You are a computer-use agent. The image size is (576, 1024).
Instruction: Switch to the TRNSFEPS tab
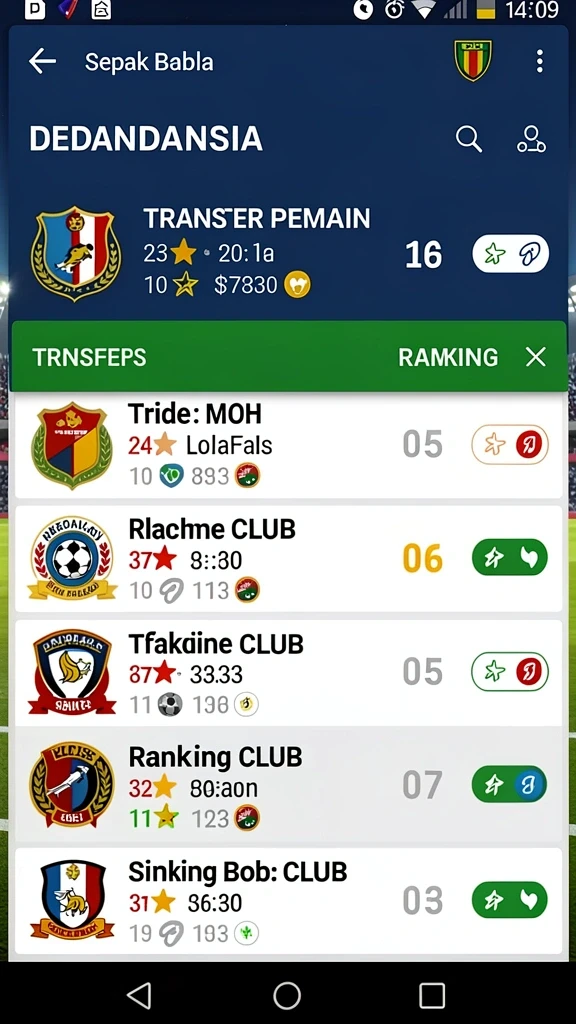point(89,357)
